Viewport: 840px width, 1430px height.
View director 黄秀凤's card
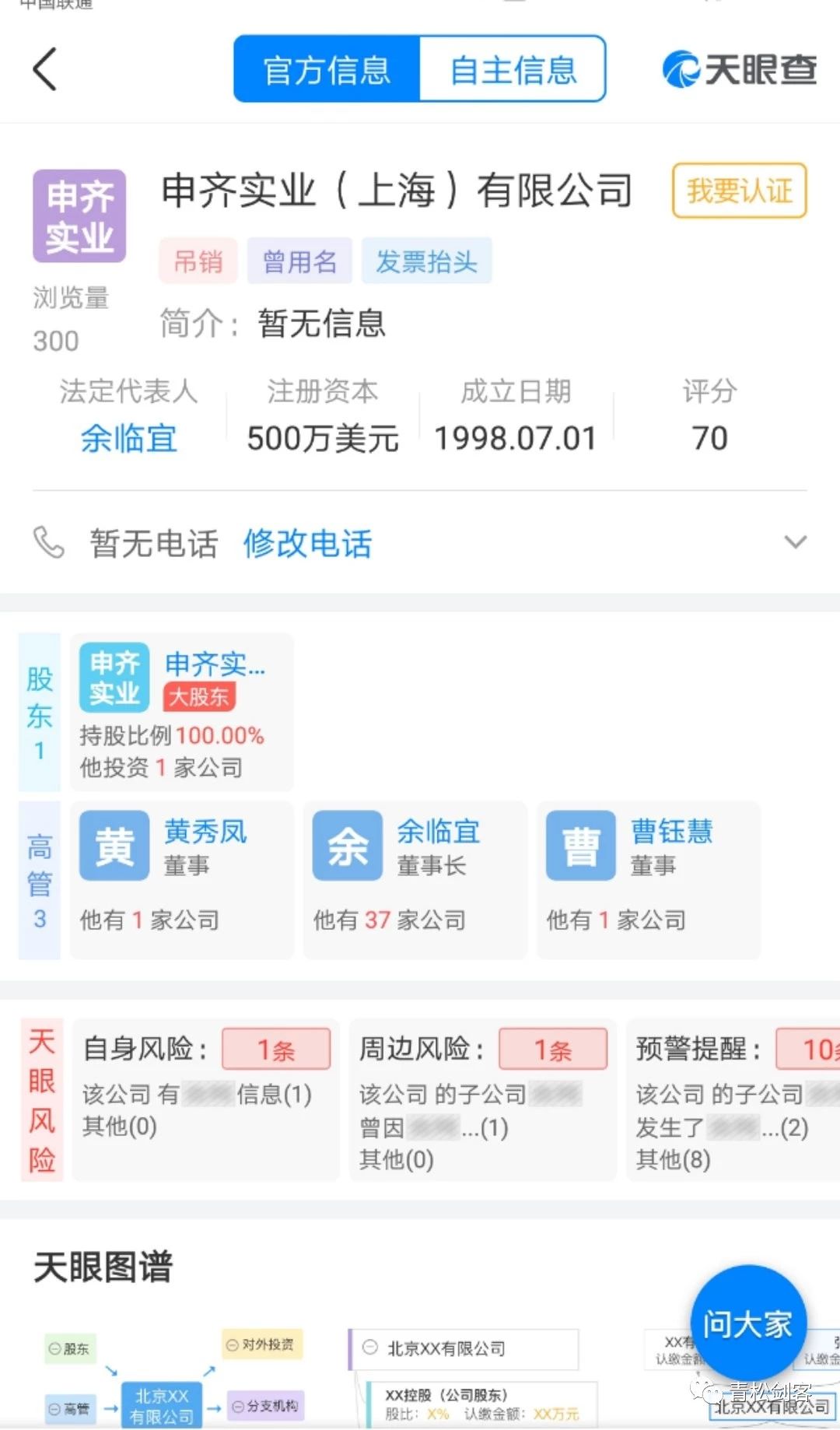pyautogui.click(x=182, y=879)
